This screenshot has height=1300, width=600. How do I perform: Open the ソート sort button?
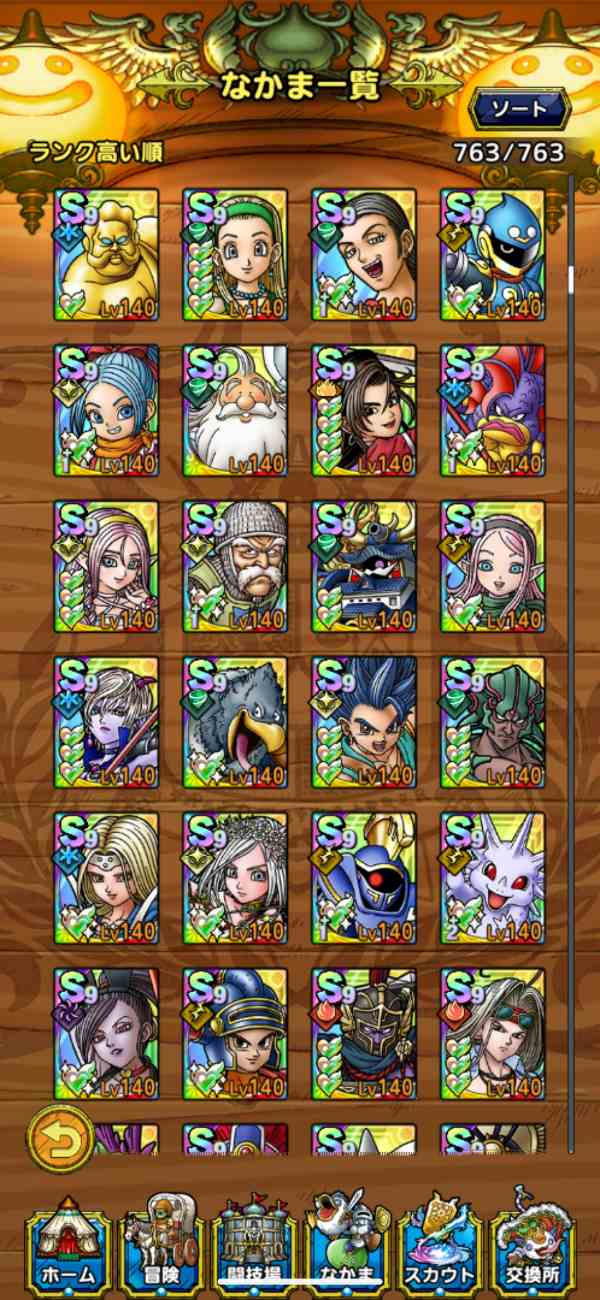[519, 108]
